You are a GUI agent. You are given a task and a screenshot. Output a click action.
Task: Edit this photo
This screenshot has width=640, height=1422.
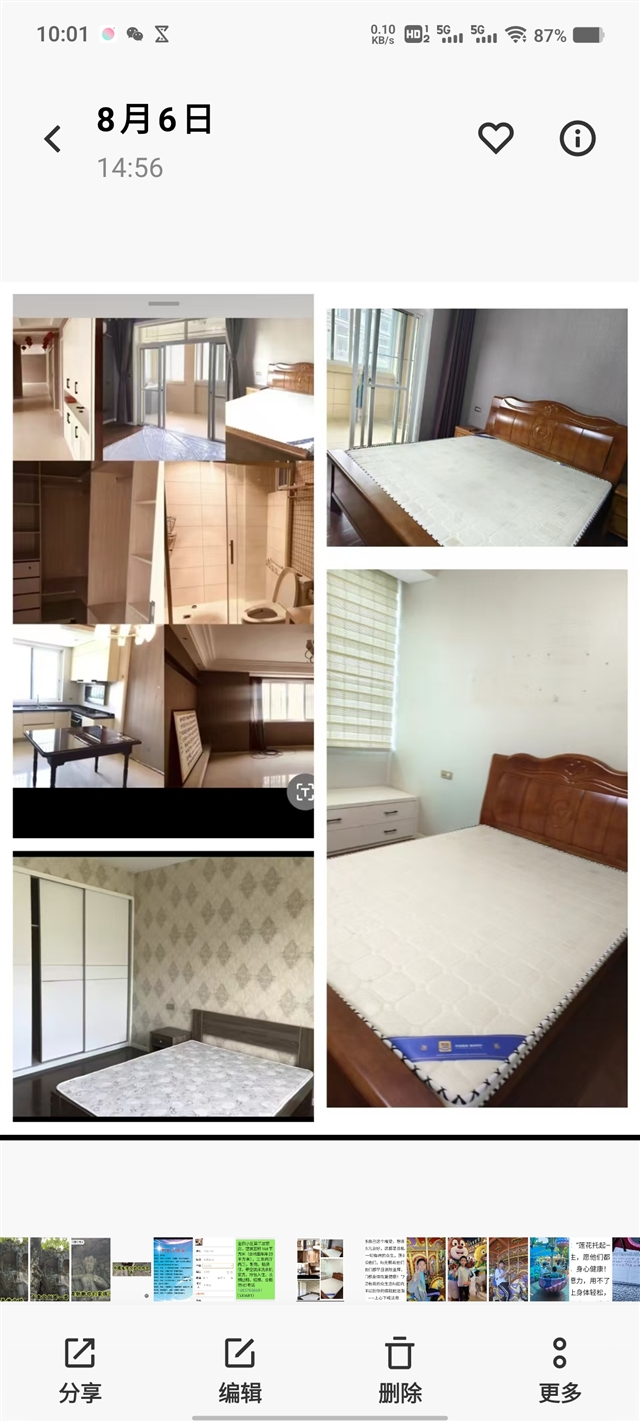pos(240,1369)
